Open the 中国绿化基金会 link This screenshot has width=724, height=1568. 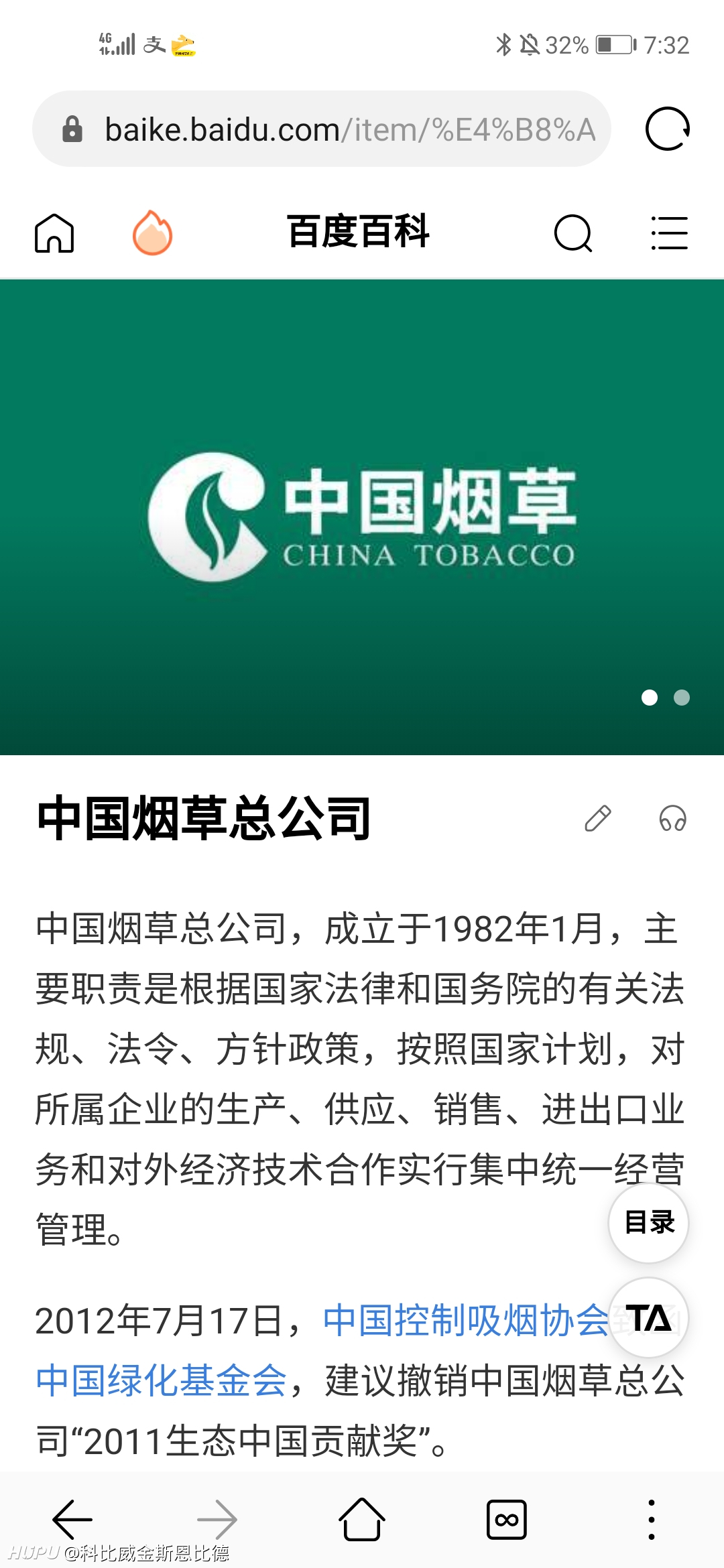point(162,1380)
